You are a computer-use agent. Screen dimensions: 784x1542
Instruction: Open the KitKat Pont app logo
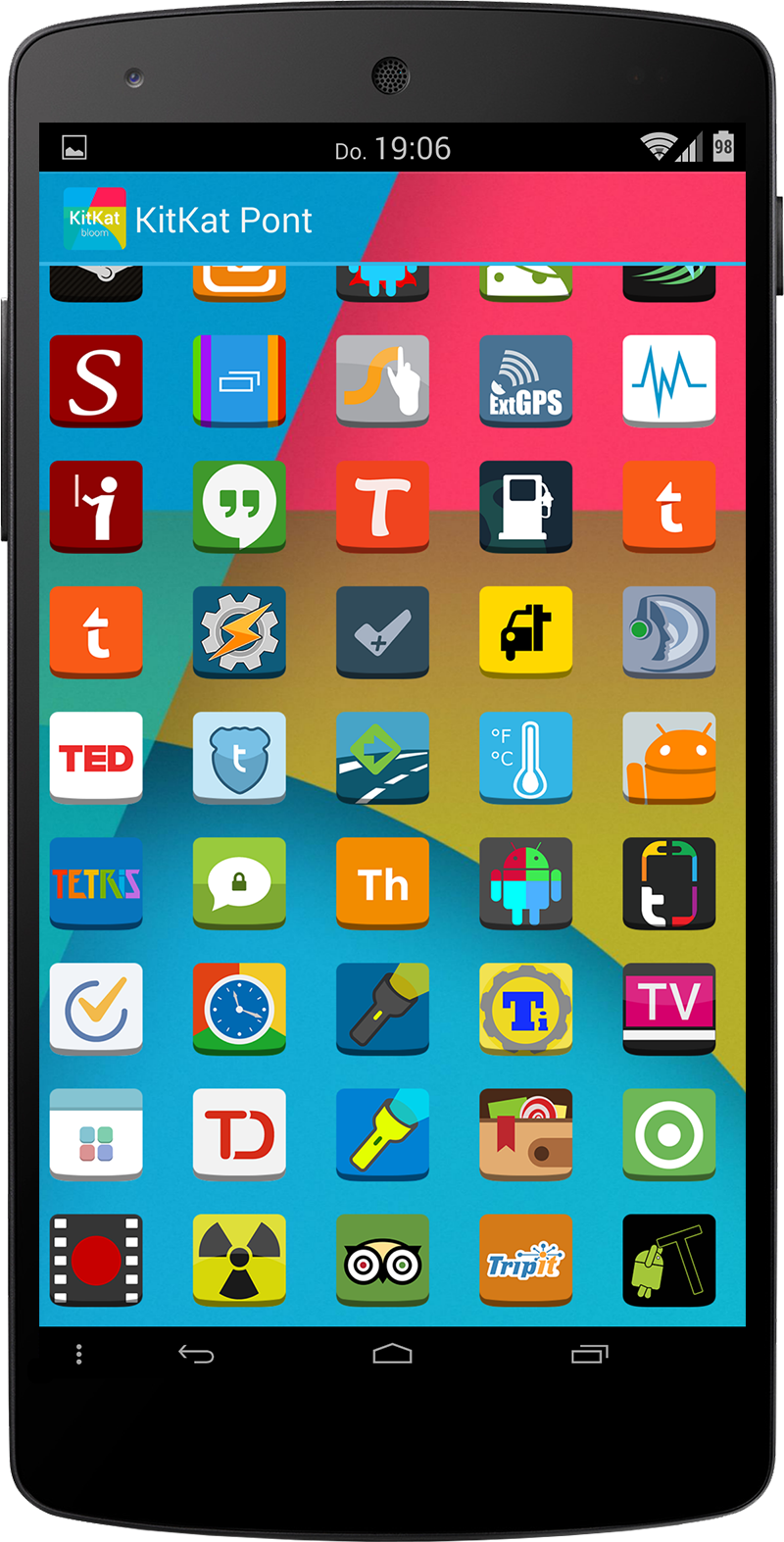tap(94, 220)
